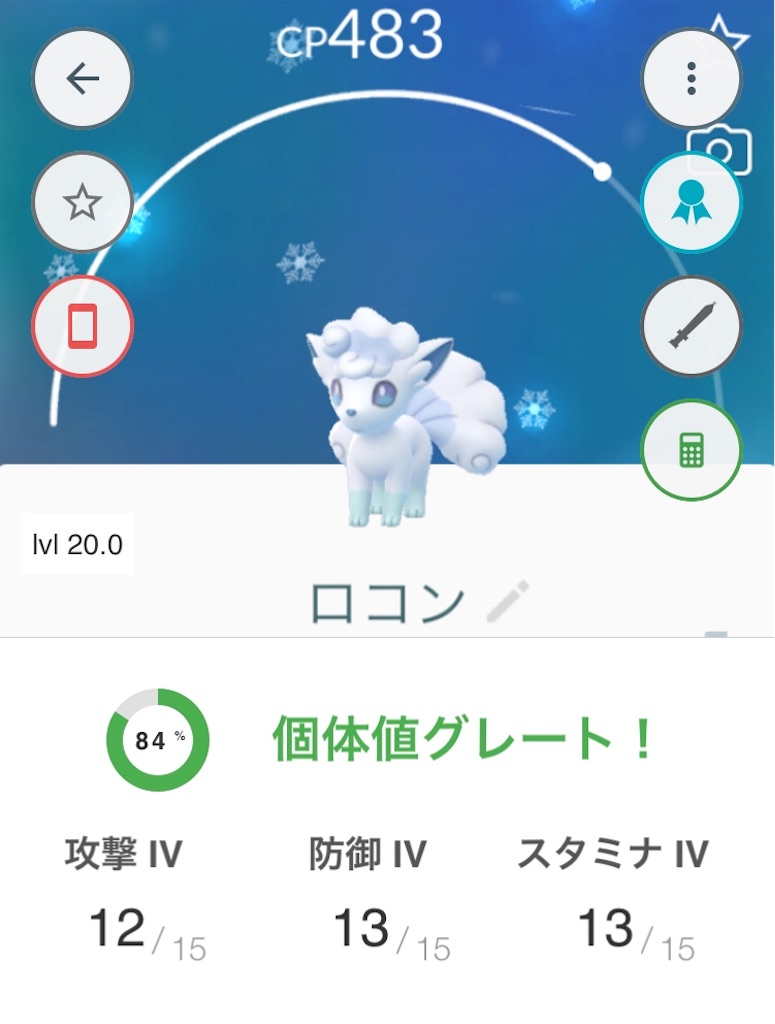
Task: Select the sword attack info icon
Action: coord(691,323)
